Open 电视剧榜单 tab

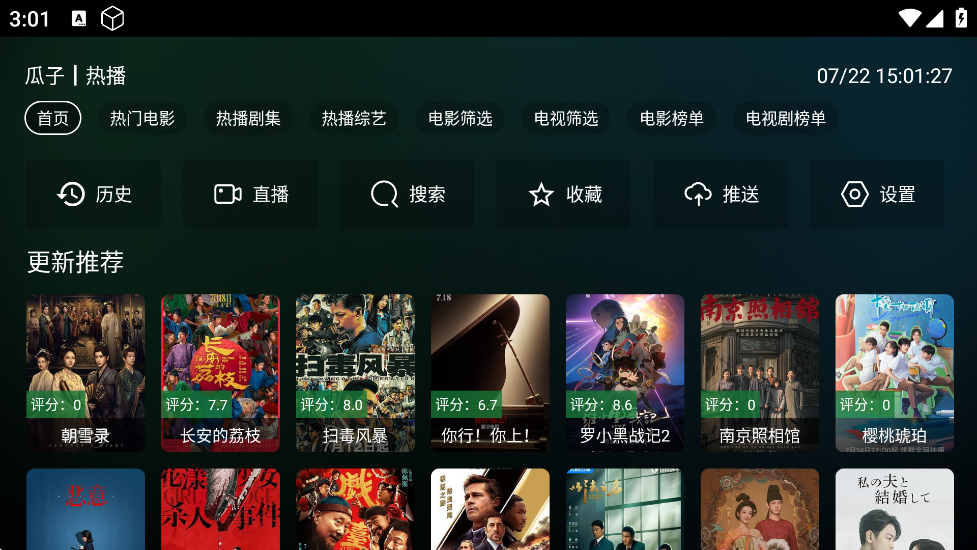tap(785, 118)
